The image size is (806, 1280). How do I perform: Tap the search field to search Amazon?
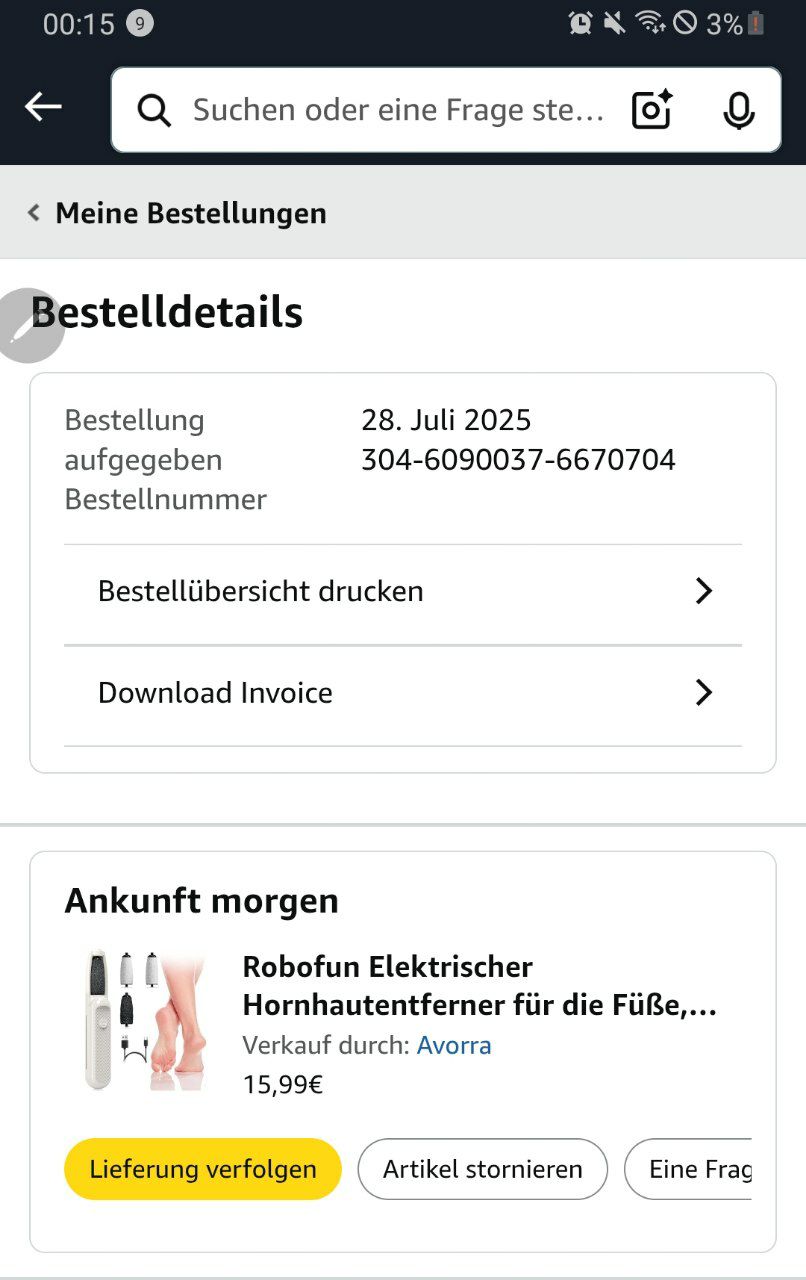coord(398,110)
